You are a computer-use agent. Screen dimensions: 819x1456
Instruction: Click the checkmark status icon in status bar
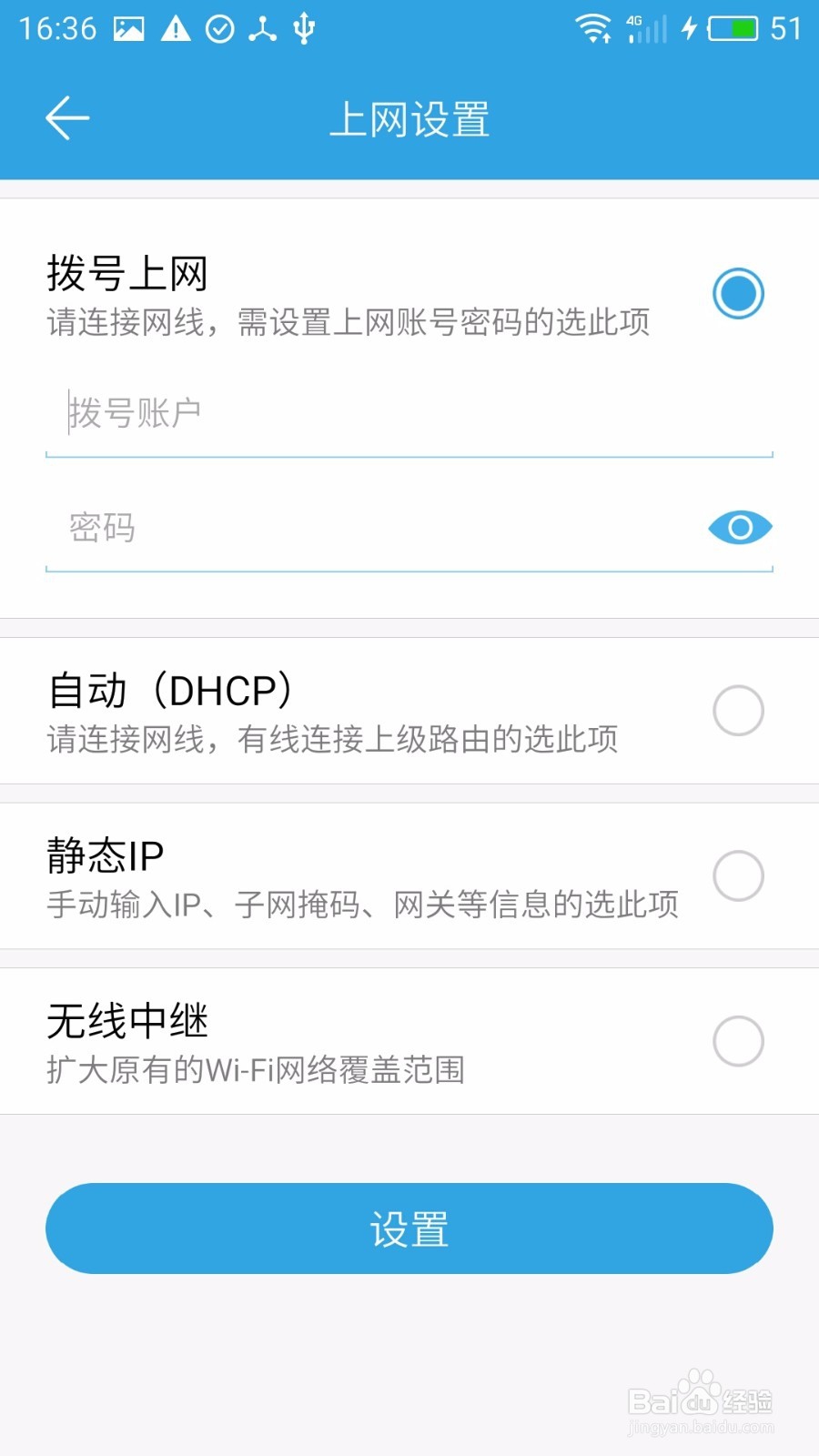click(217, 27)
